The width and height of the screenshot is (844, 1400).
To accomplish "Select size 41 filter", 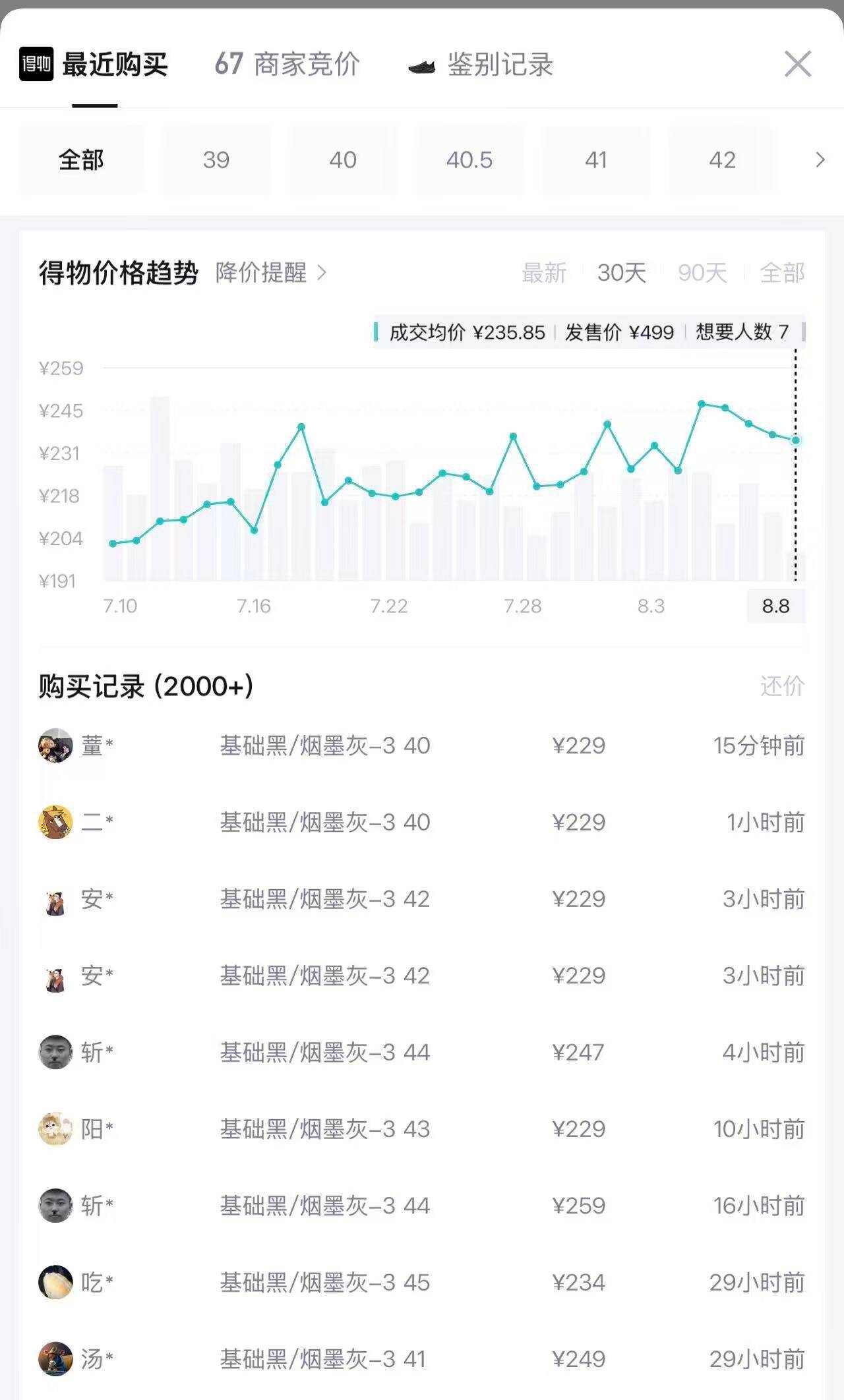I will pos(596,160).
